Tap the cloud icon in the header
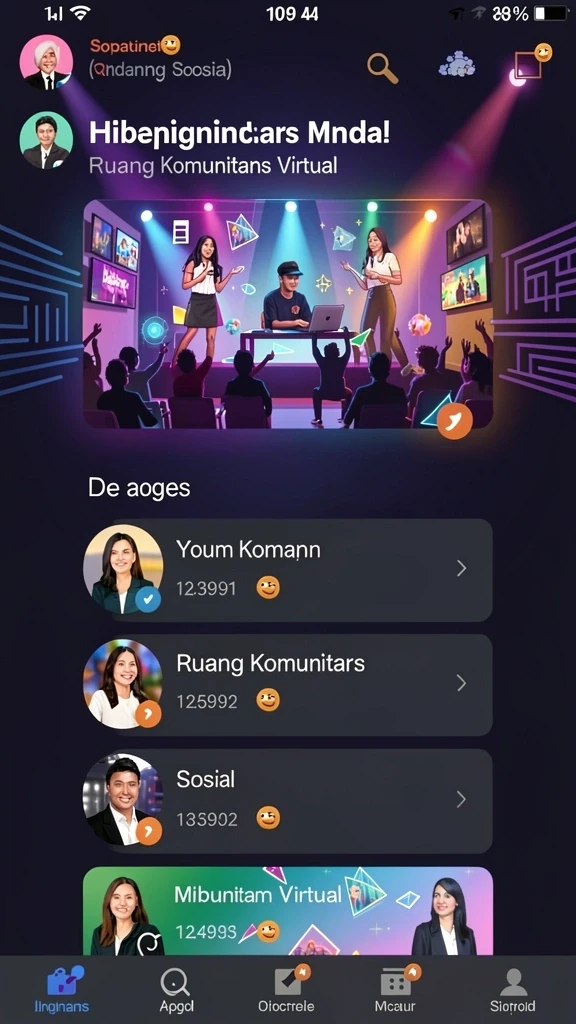This screenshot has width=576, height=1024. (456, 64)
